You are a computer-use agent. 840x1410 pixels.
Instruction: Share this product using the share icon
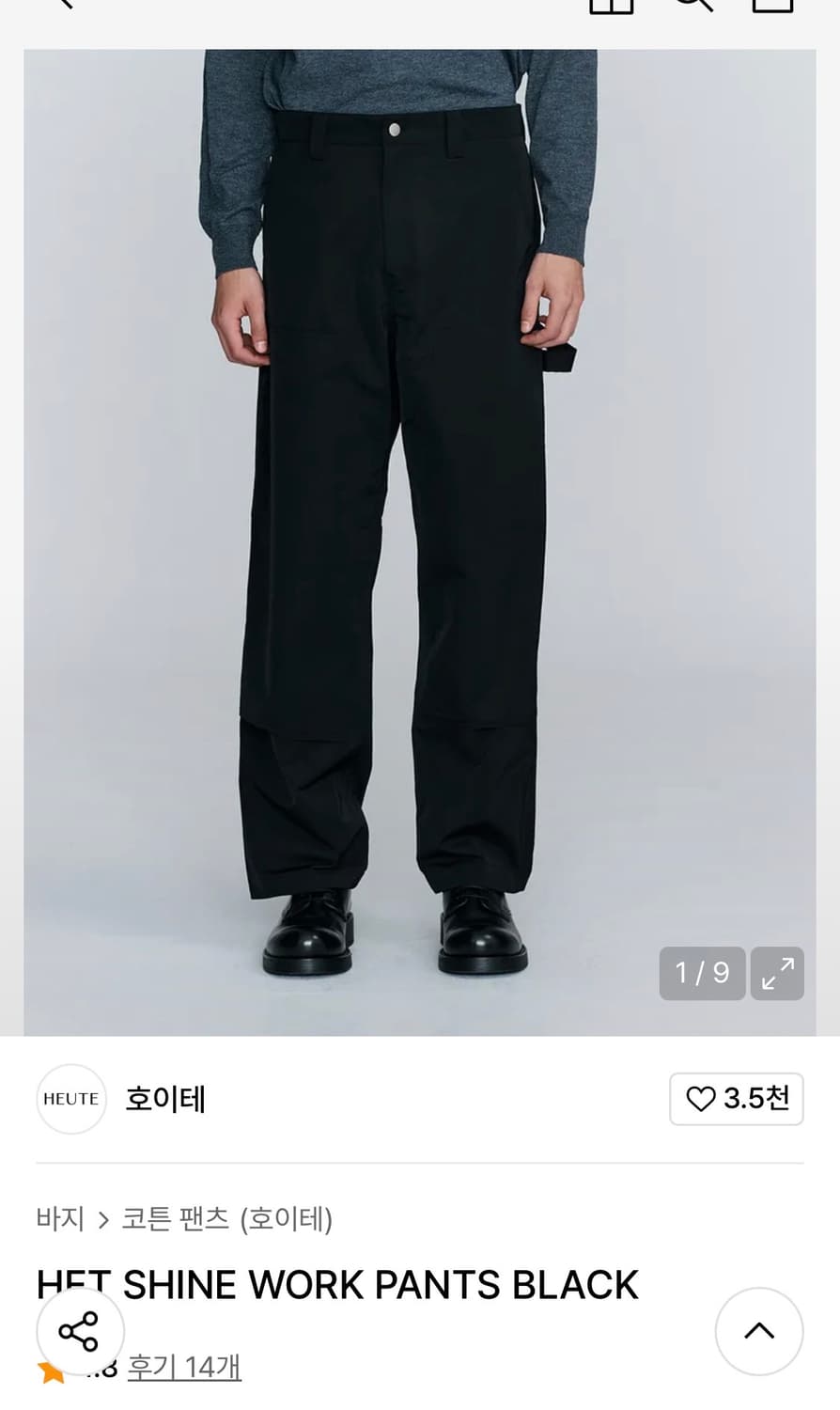coord(80,1331)
